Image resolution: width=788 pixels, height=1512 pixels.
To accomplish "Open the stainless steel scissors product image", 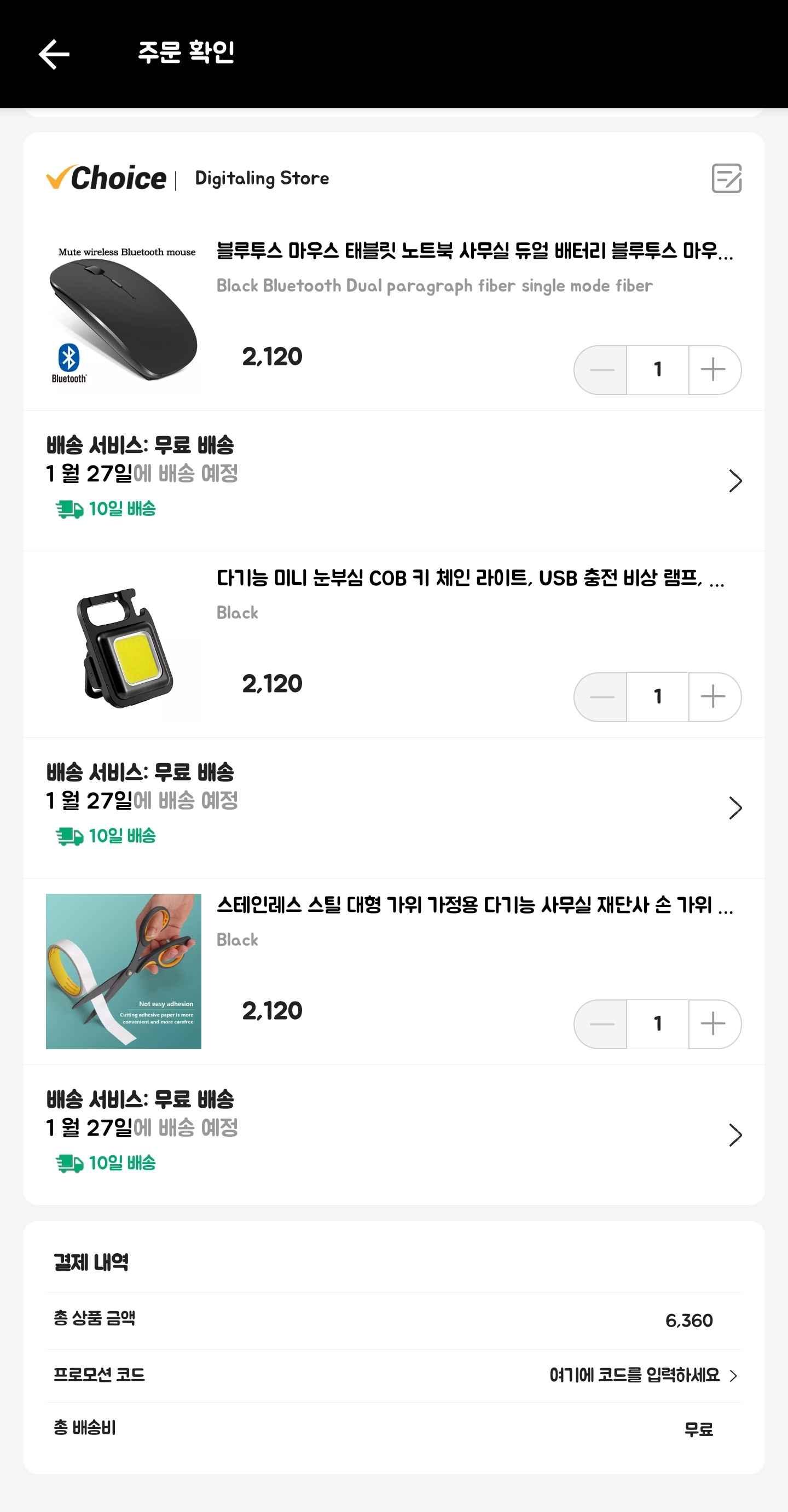I will click(x=123, y=971).
